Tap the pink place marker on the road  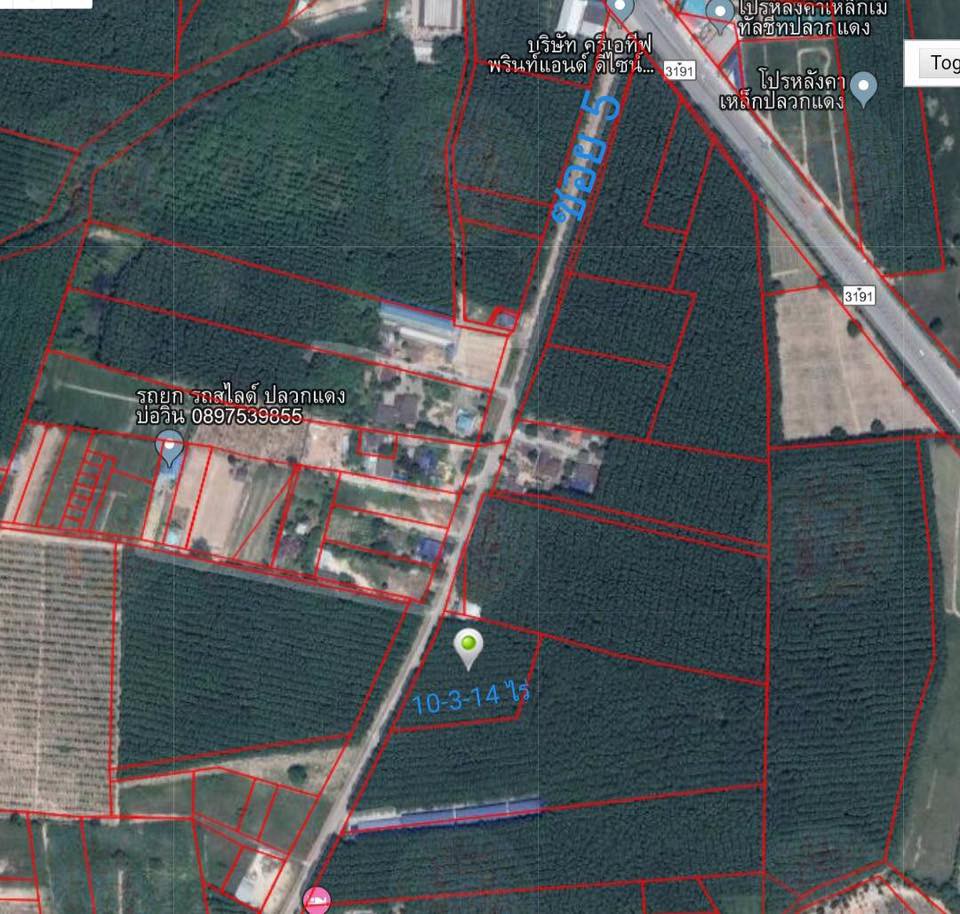point(317,899)
